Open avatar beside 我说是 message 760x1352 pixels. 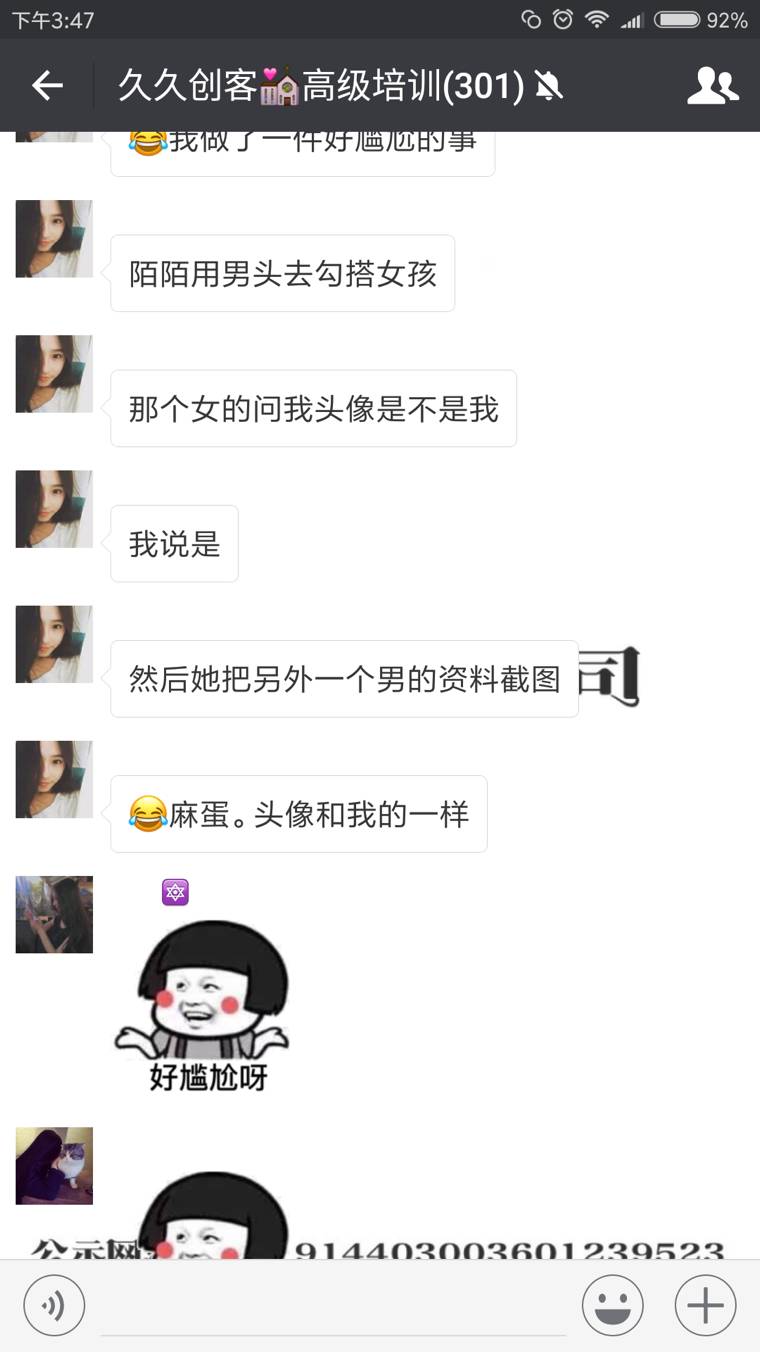point(54,509)
